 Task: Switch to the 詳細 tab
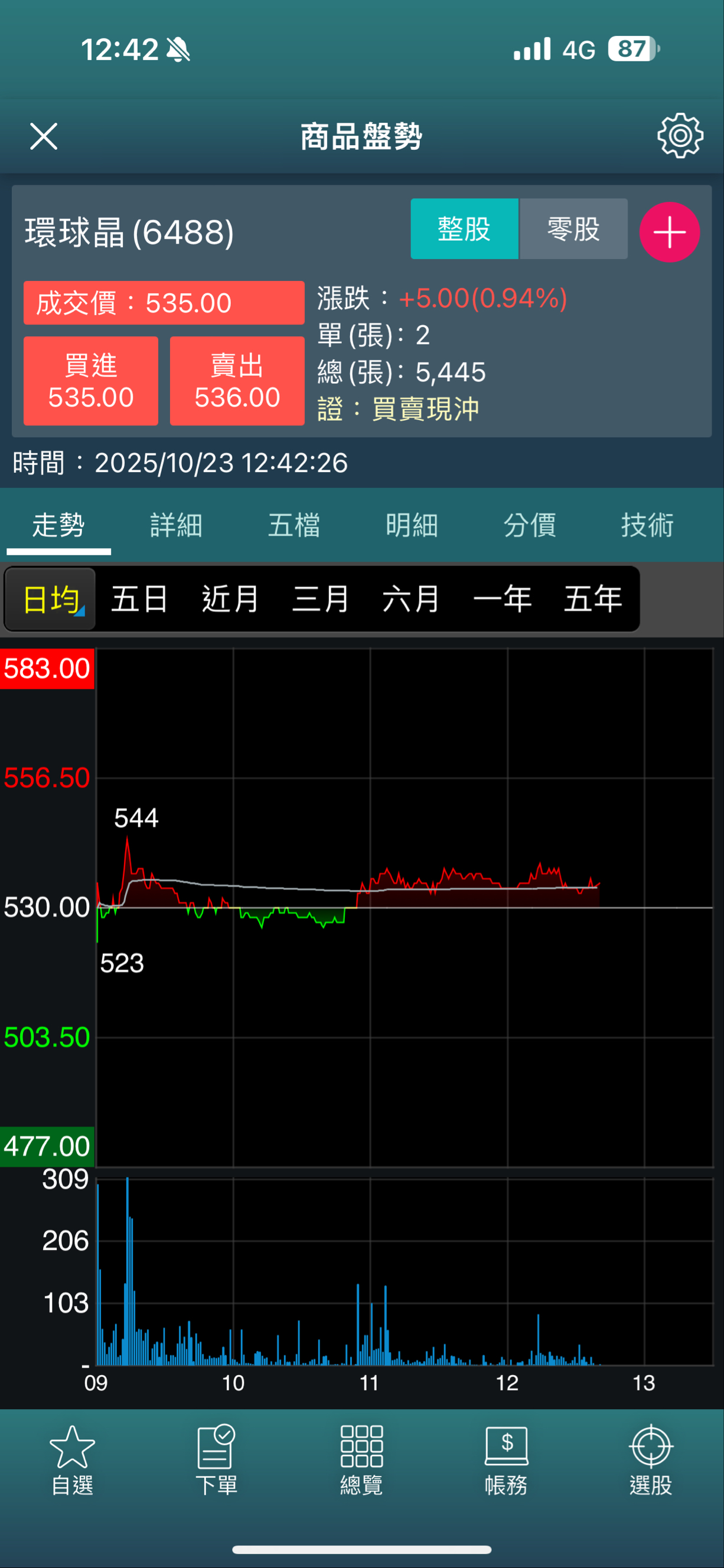[x=176, y=525]
